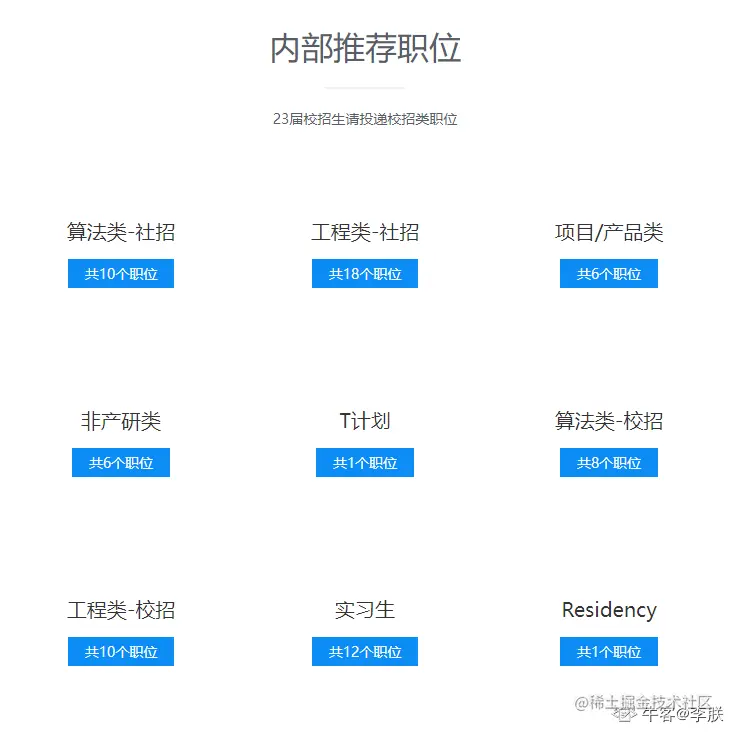View the 18 positions in 工程类-社招
Screen dimensions: 733x732
tap(365, 274)
